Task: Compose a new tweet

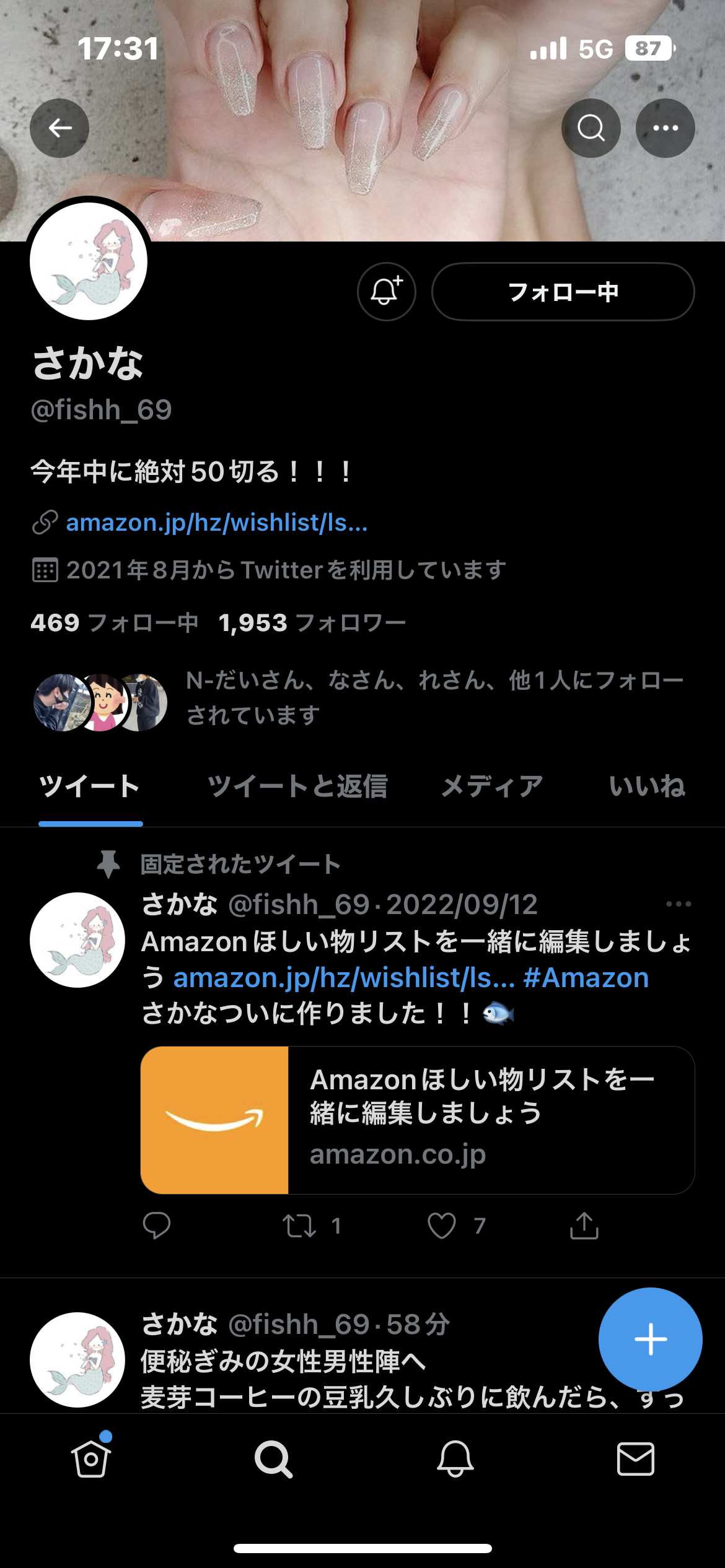Action: click(x=650, y=1339)
